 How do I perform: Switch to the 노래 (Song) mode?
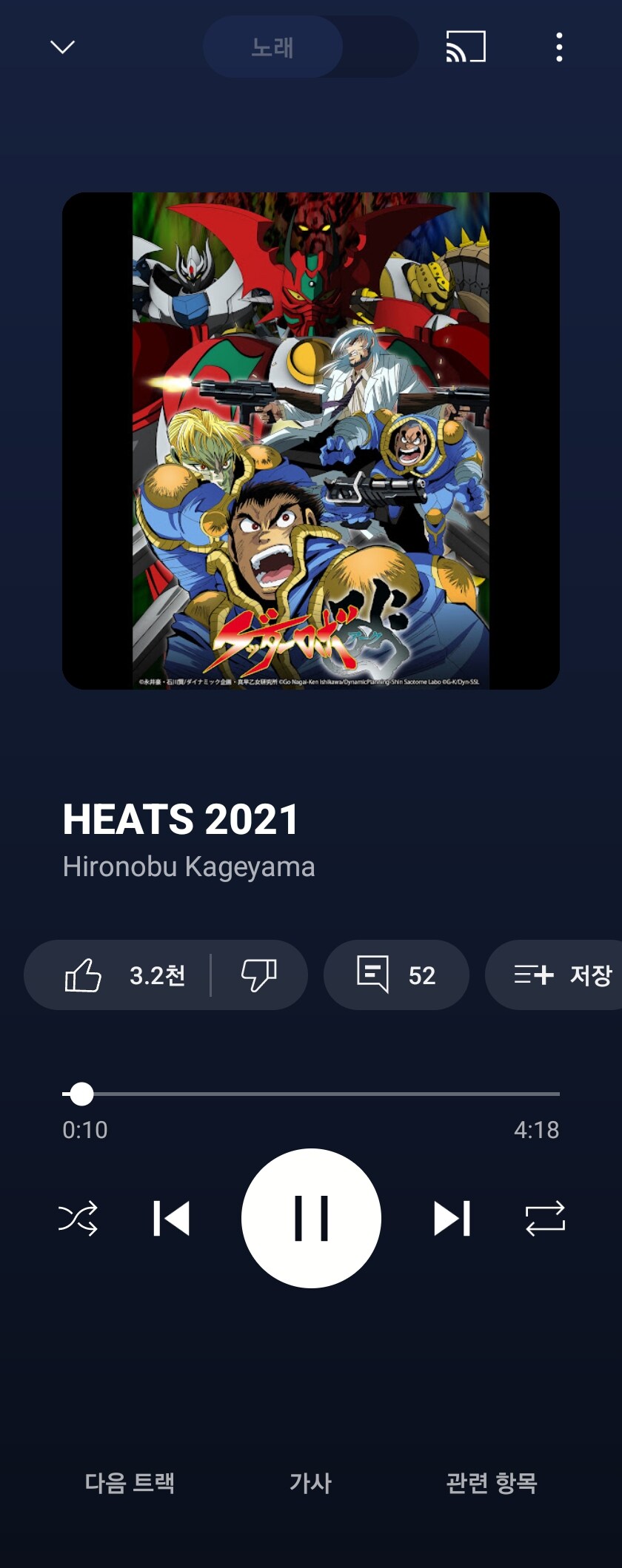click(272, 47)
